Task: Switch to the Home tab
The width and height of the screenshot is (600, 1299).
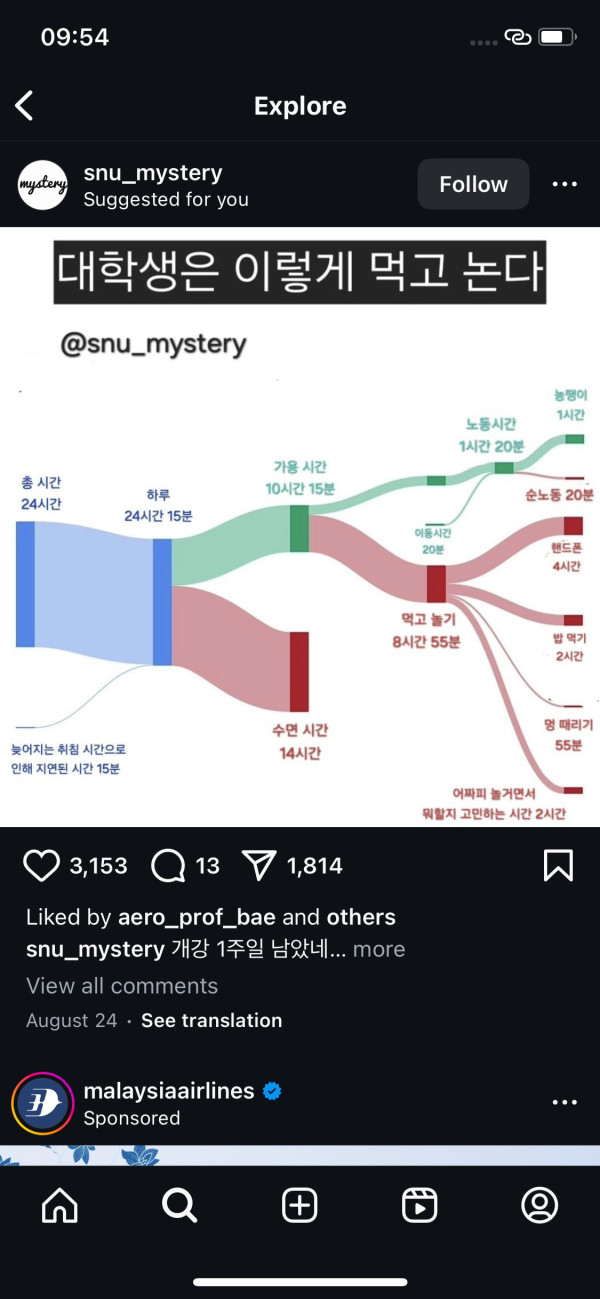Action: click(60, 1206)
